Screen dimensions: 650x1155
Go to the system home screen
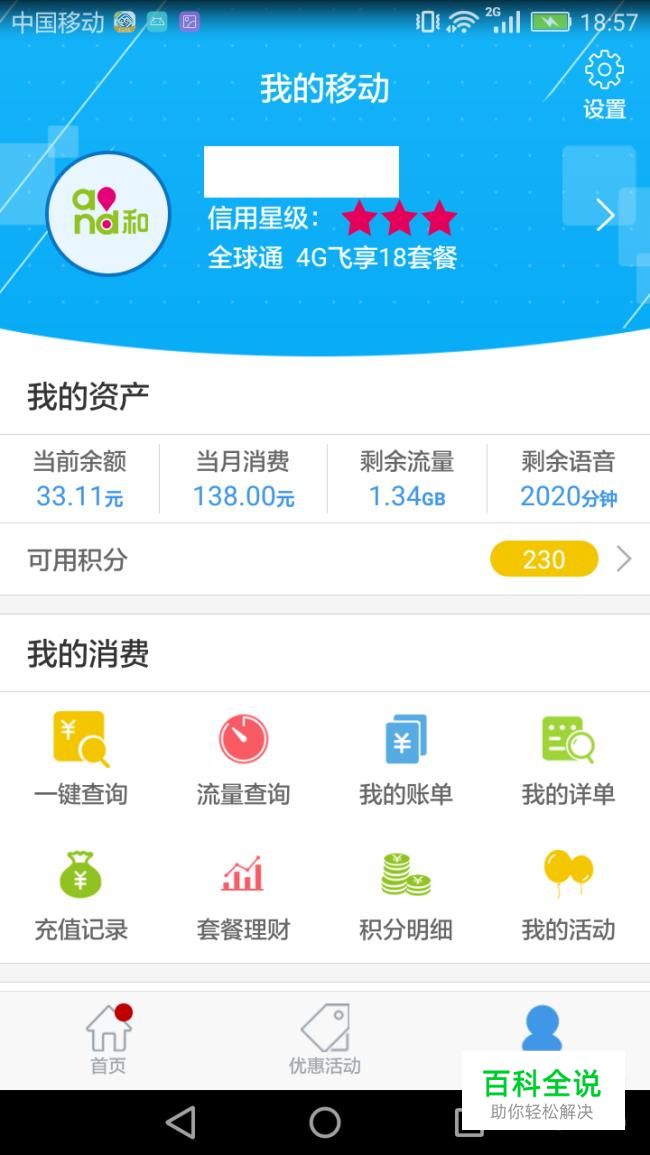click(325, 1122)
